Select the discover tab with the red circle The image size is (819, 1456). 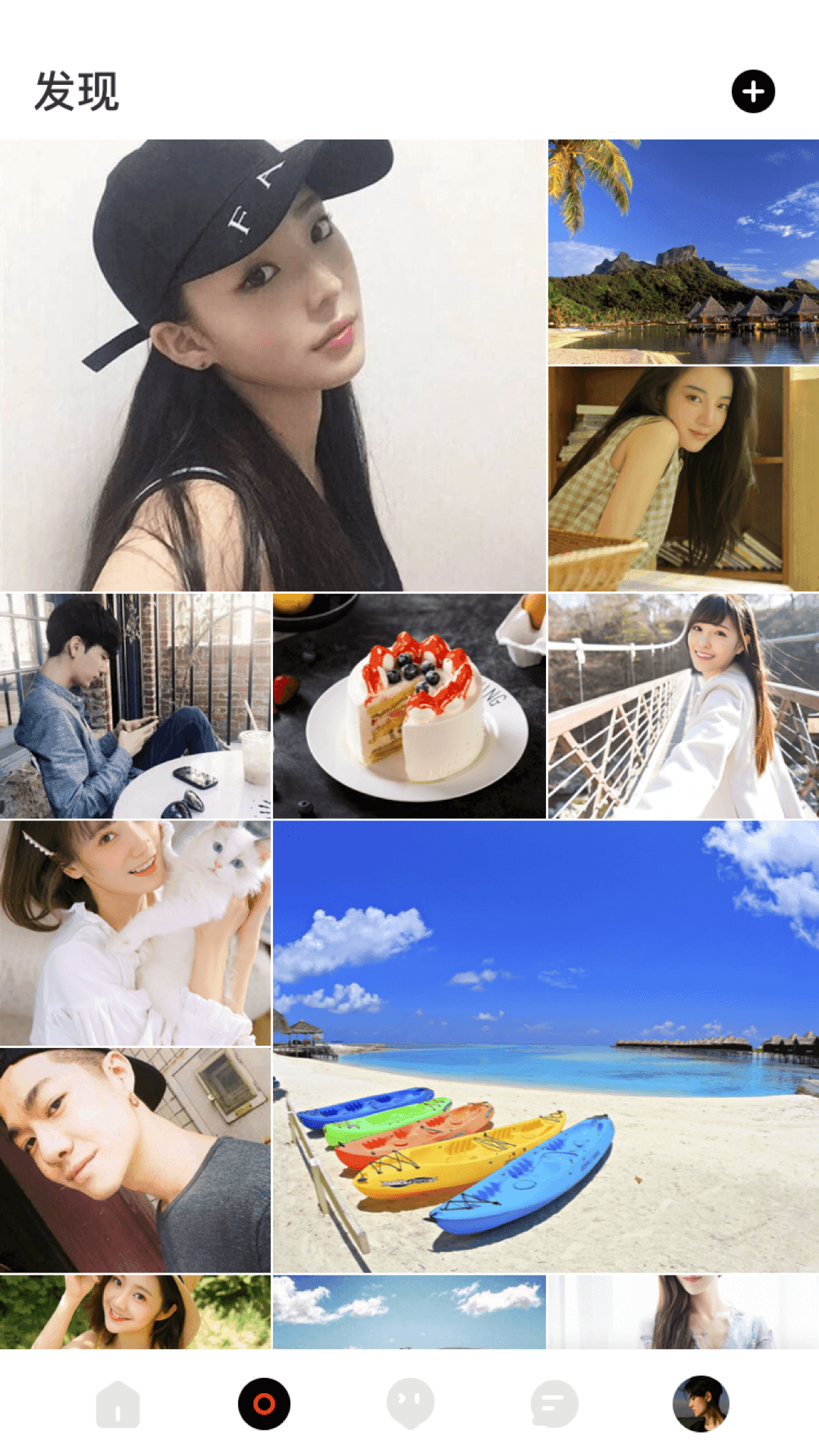click(x=264, y=1404)
